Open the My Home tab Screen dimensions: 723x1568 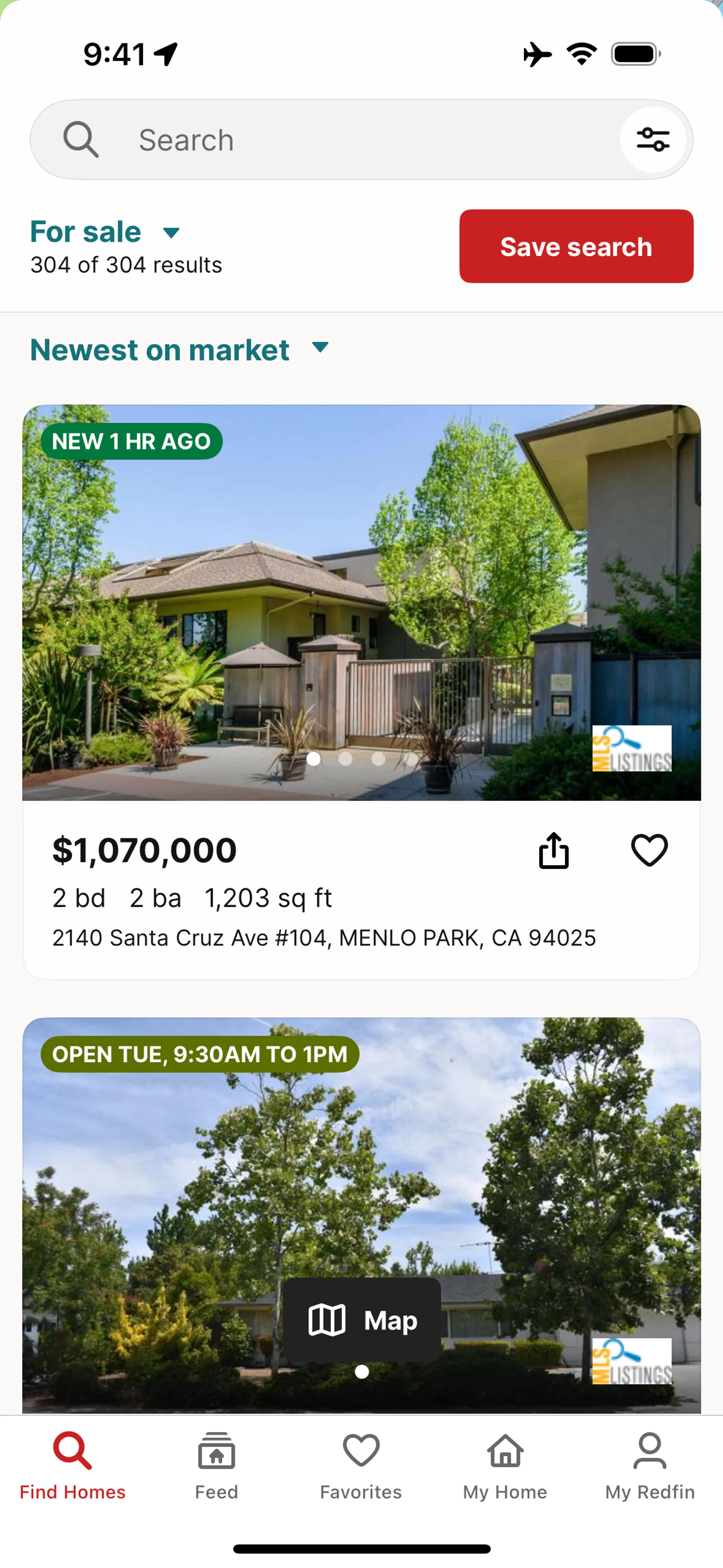point(505,1466)
